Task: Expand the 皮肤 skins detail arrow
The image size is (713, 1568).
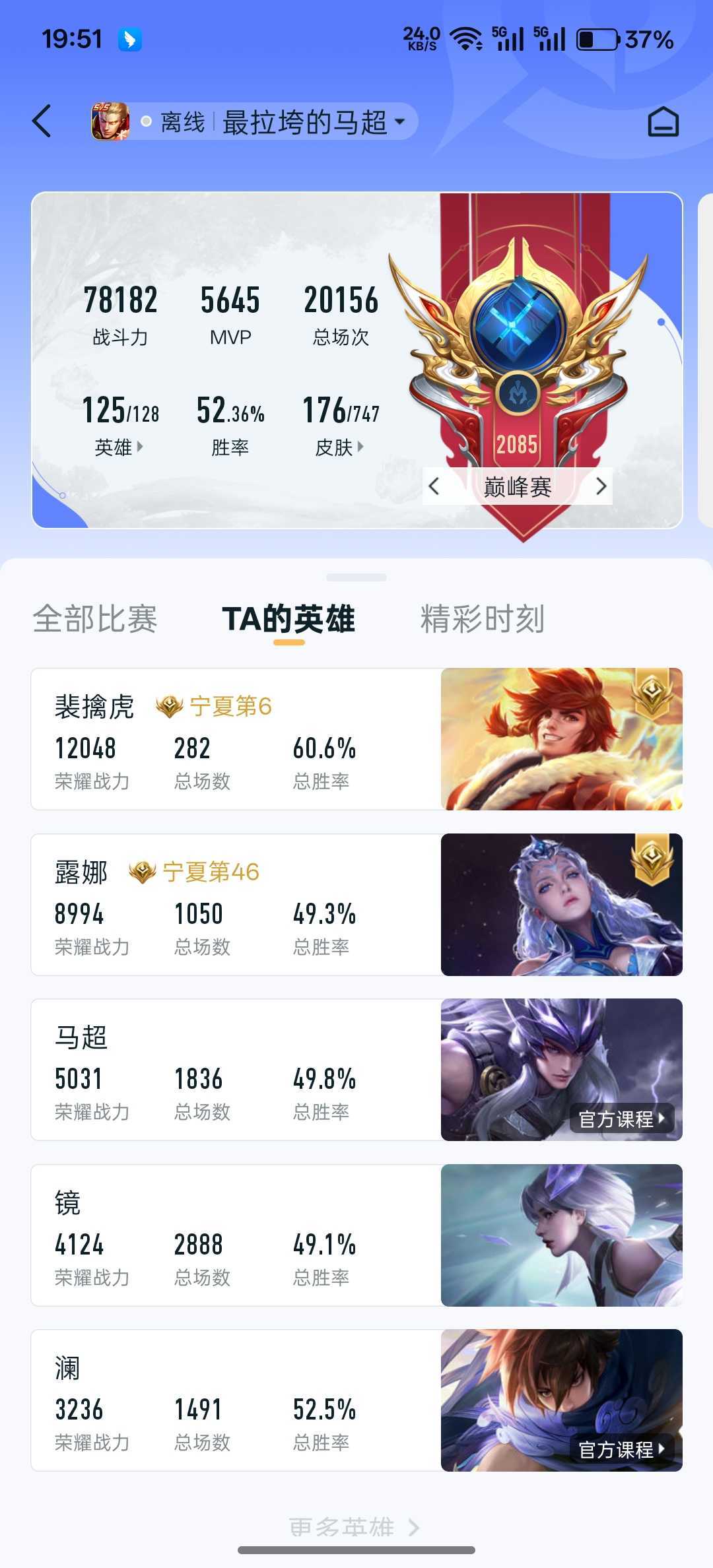Action: tap(362, 447)
